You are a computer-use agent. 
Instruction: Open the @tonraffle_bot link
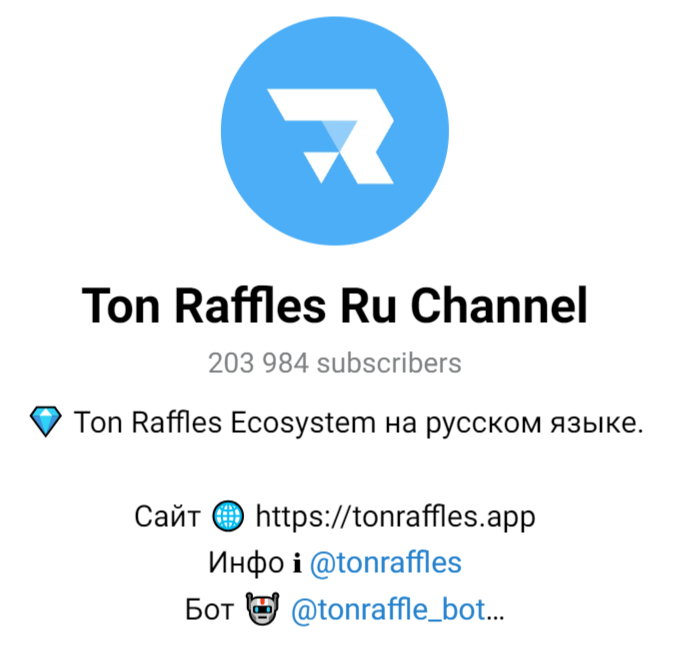tap(386, 609)
